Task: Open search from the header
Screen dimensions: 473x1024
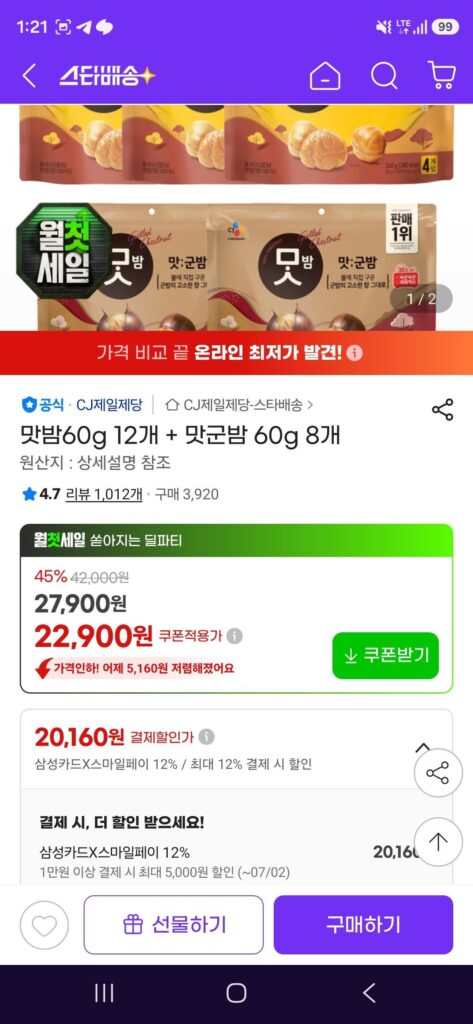Action: pos(384,76)
